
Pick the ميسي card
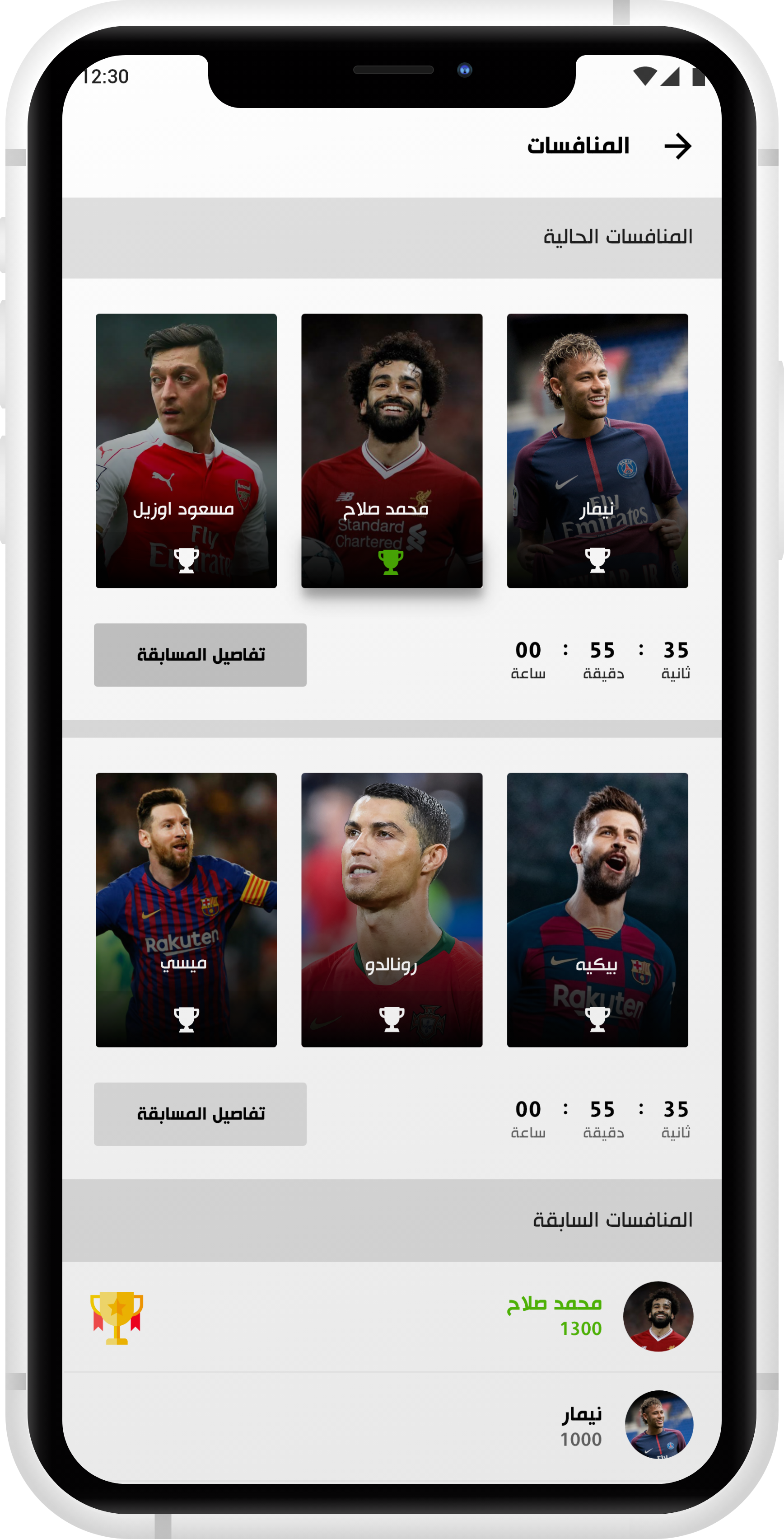[x=187, y=910]
